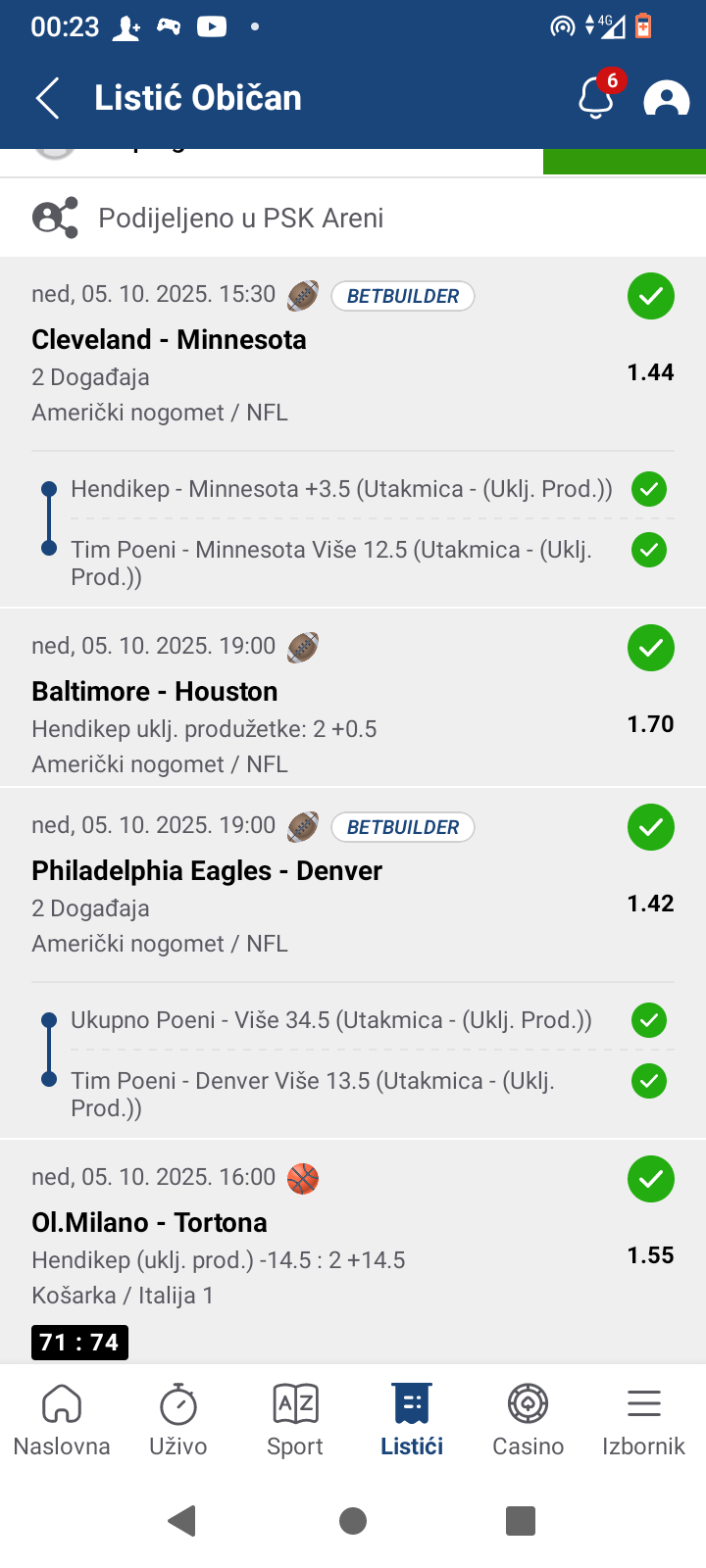Open the Cleveland - Minnesota bet
Viewport: 706px width, 1568px height.
click(x=169, y=340)
